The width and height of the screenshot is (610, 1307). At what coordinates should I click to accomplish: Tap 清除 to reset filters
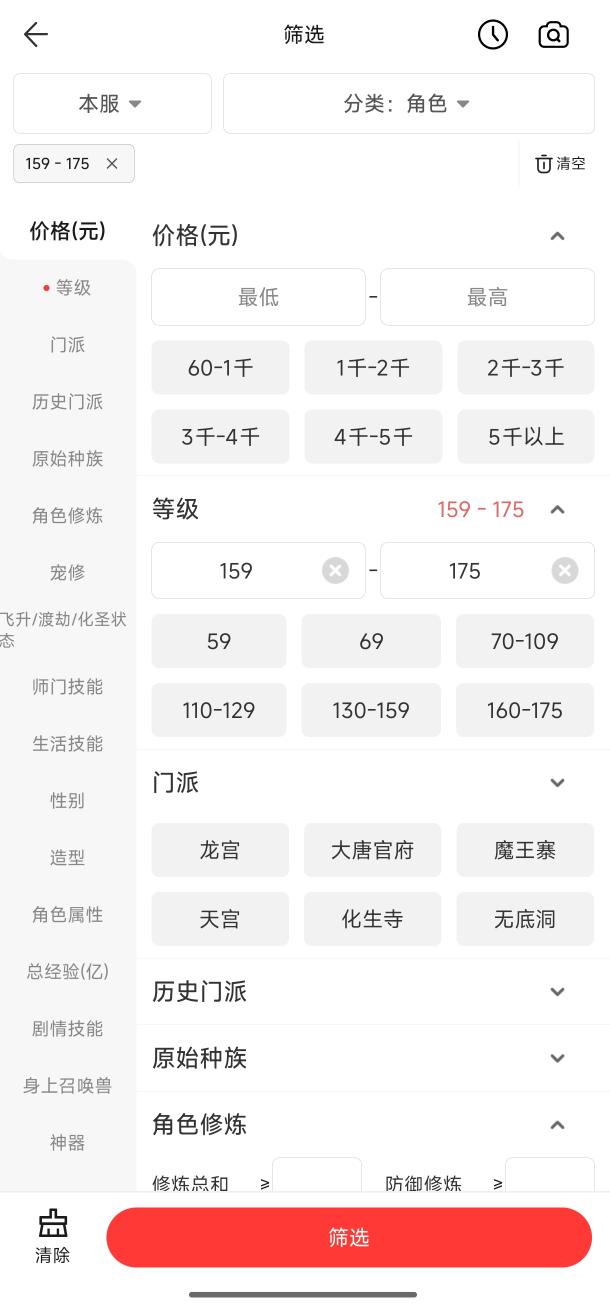point(53,1237)
